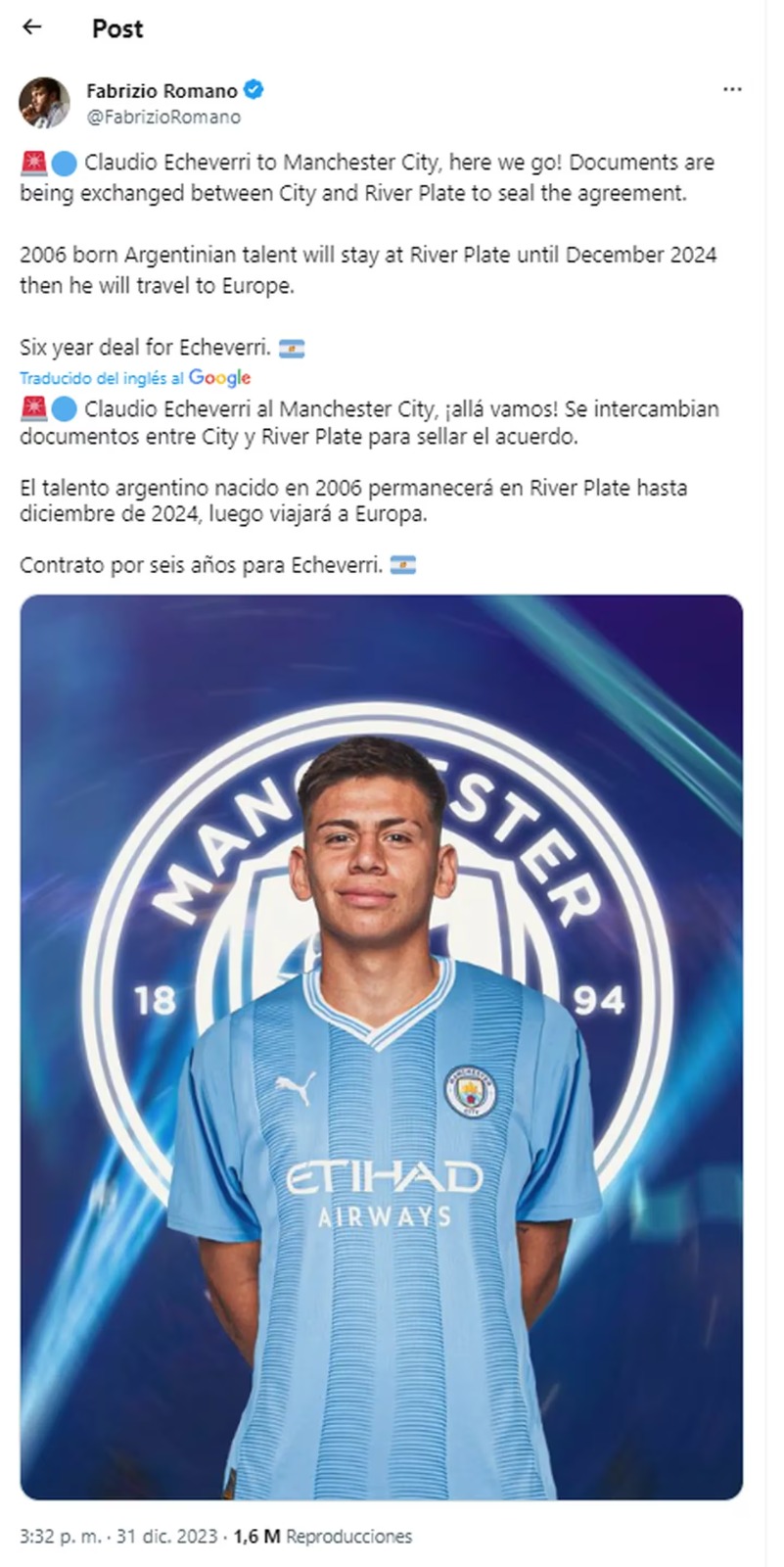Tap the @FabrizioRomano handle
The height and width of the screenshot is (1567, 784).
coord(163,117)
